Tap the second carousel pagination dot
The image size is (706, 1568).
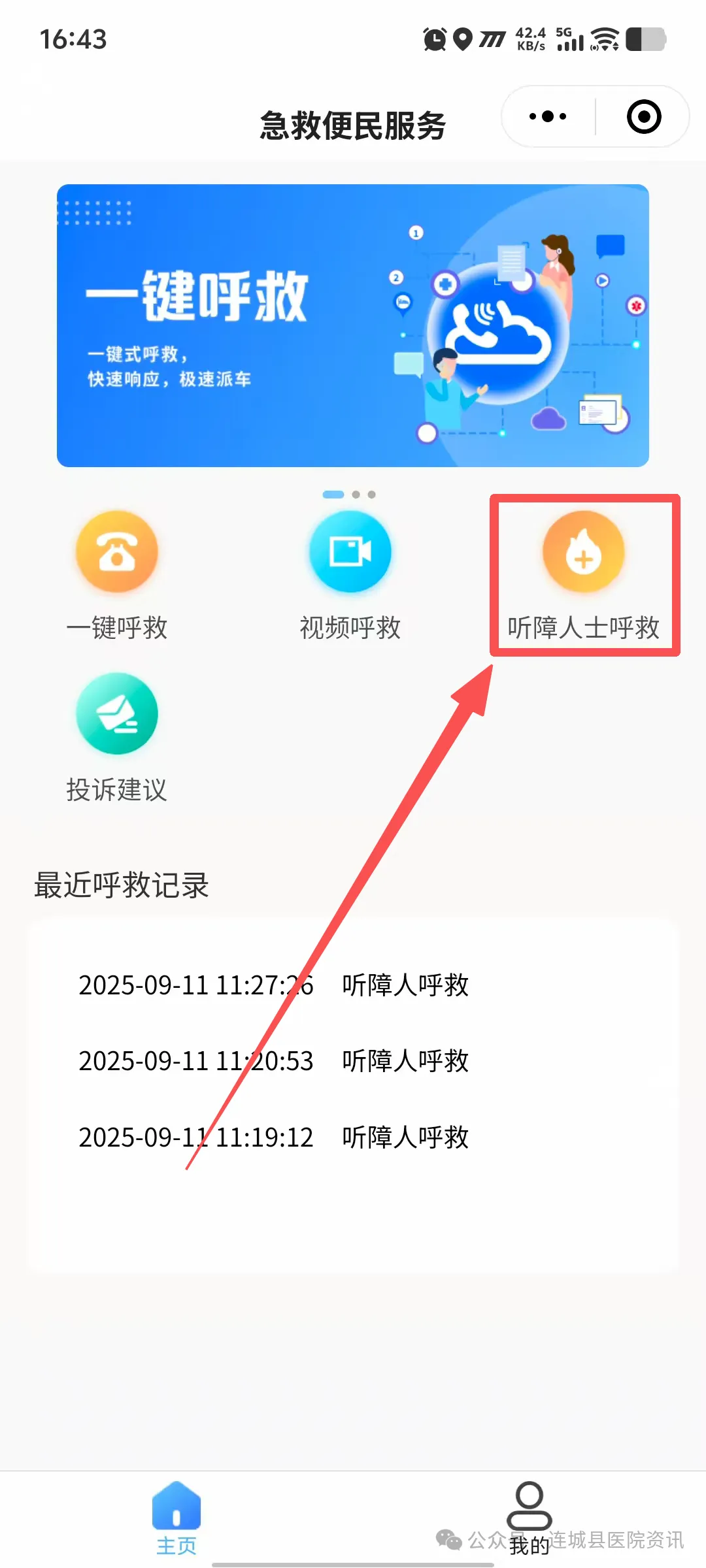(x=356, y=495)
